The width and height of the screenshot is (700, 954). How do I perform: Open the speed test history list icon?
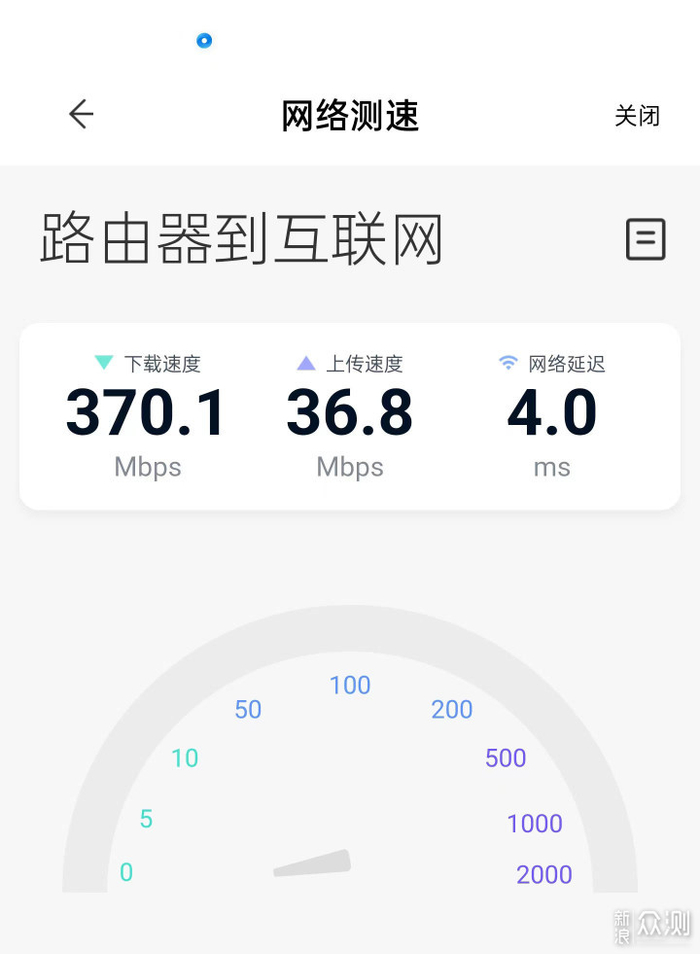[x=645, y=240]
